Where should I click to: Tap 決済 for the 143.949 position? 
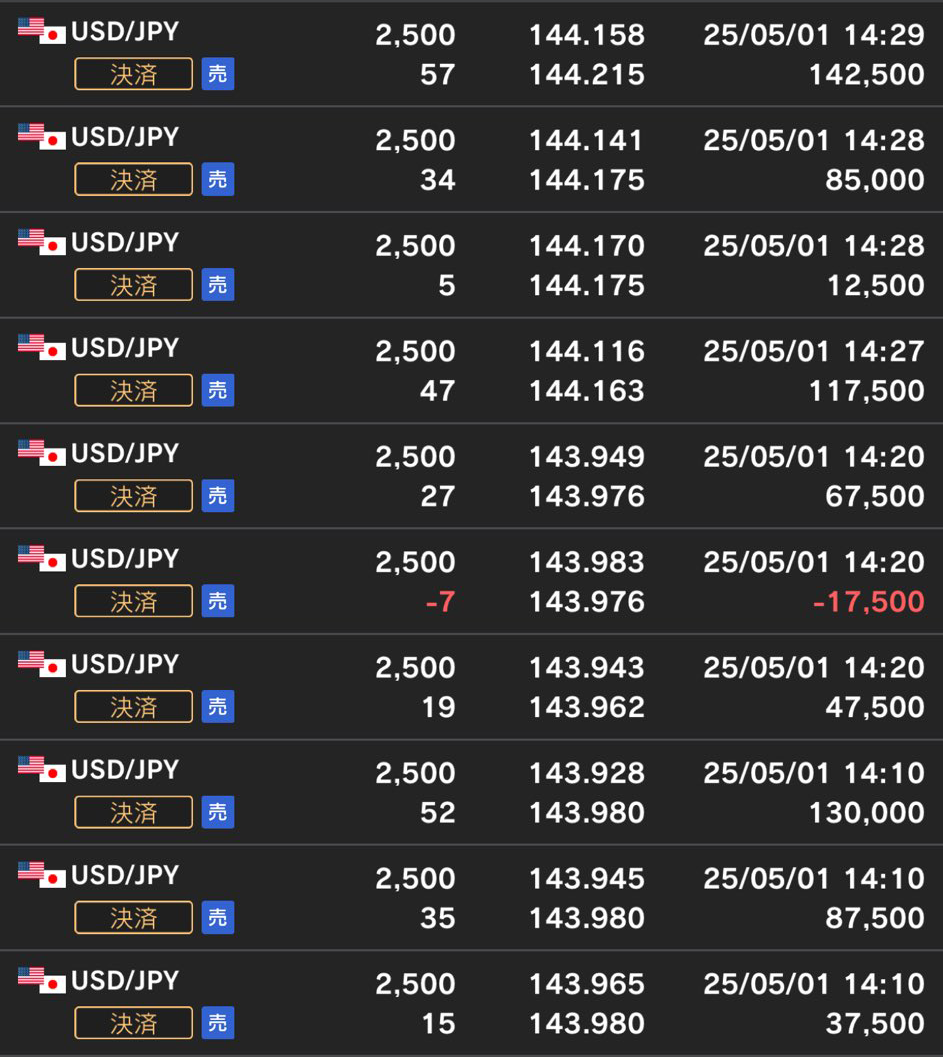tap(133, 496)
